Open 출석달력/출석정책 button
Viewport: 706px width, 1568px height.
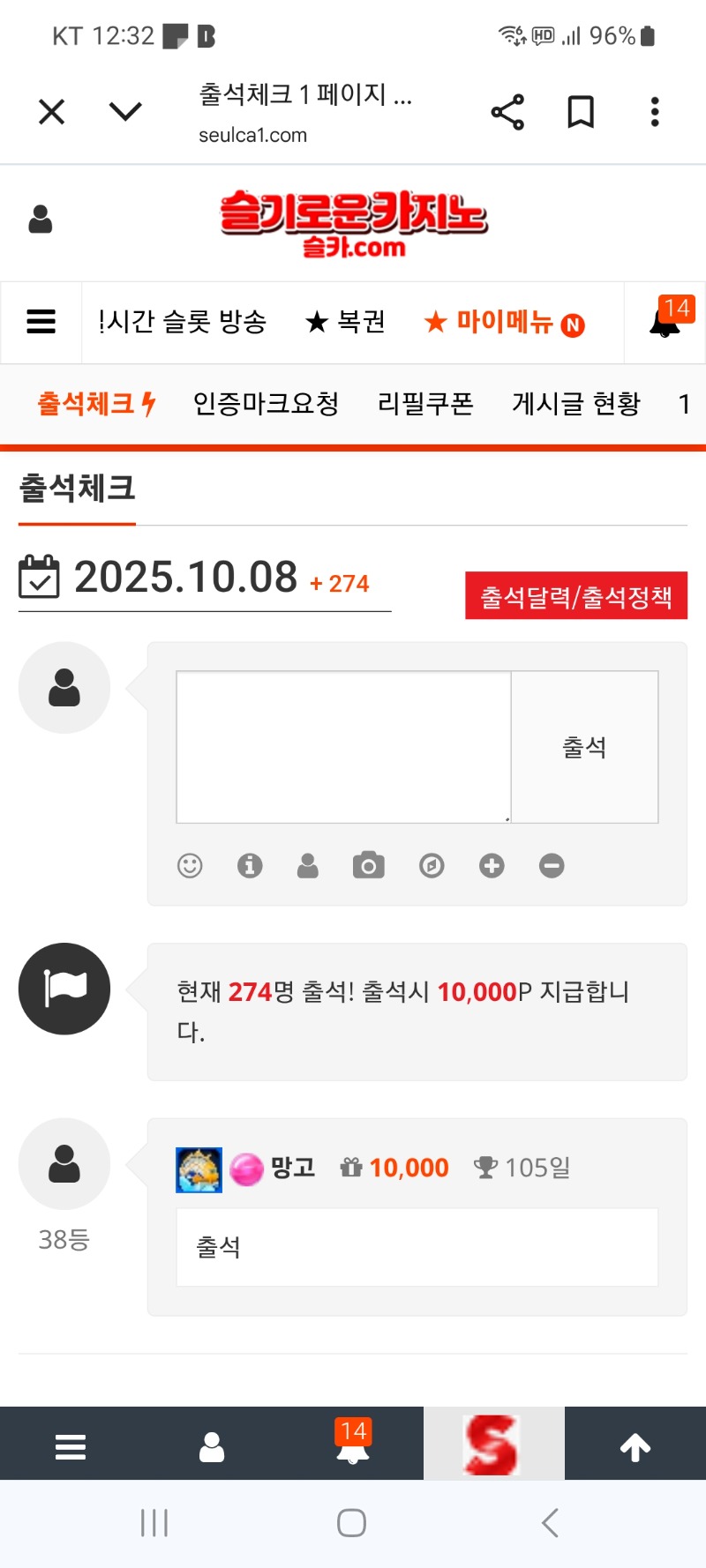(x=576, y=596)
